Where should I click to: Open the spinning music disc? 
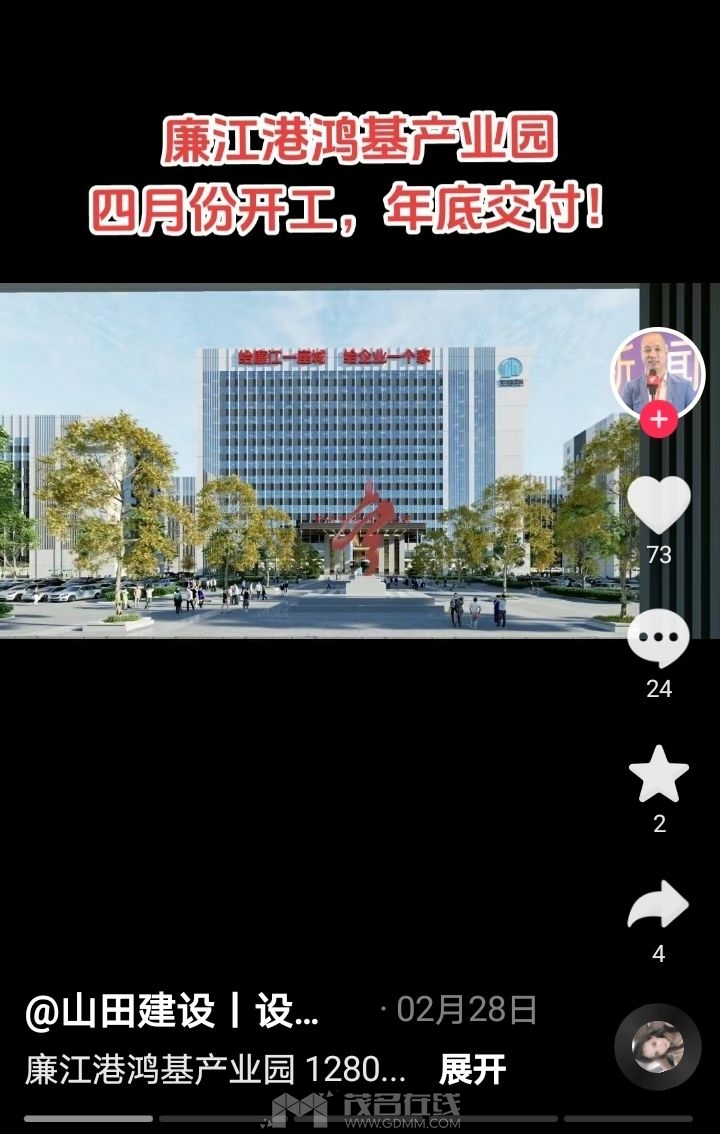coord(657,1047)
